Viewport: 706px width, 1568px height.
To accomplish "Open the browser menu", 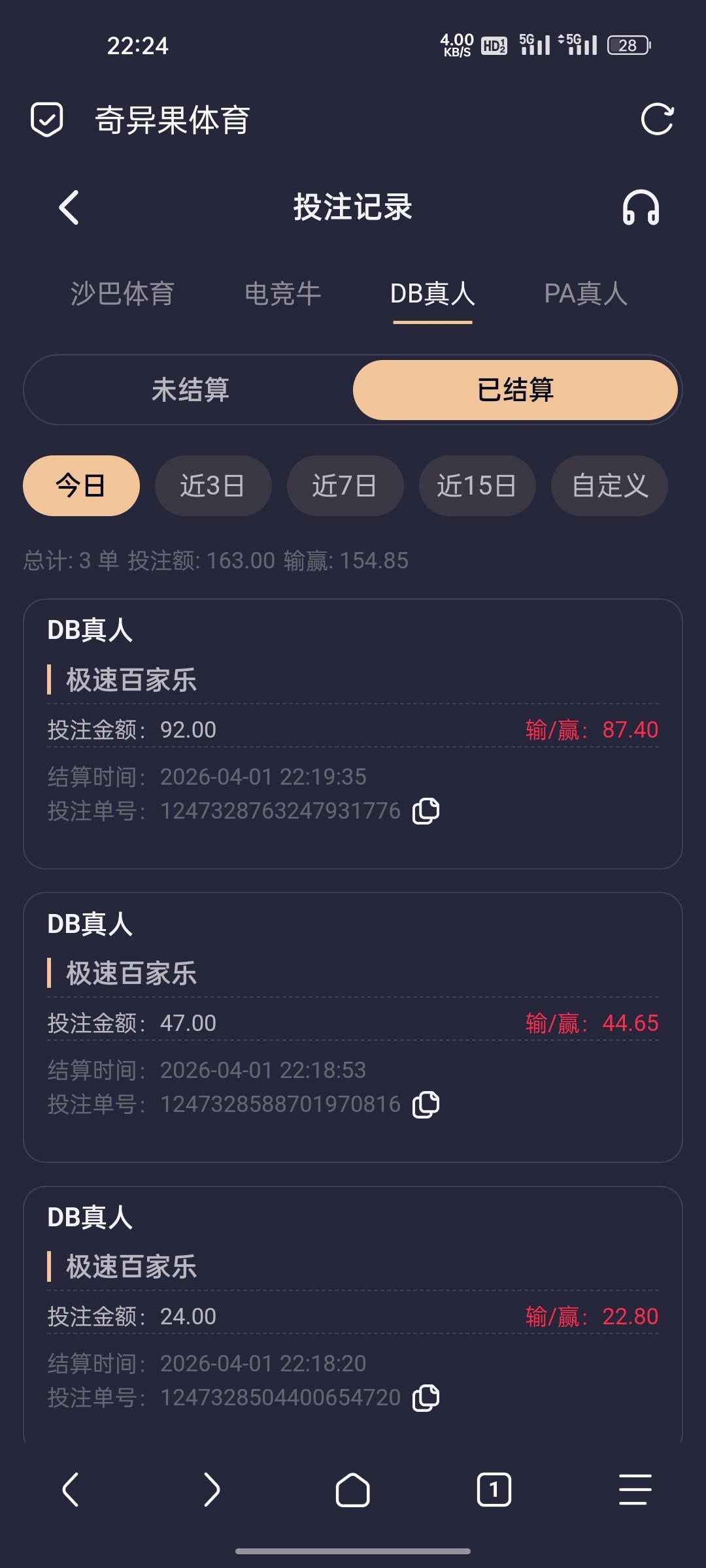I will pos(635,1490).
